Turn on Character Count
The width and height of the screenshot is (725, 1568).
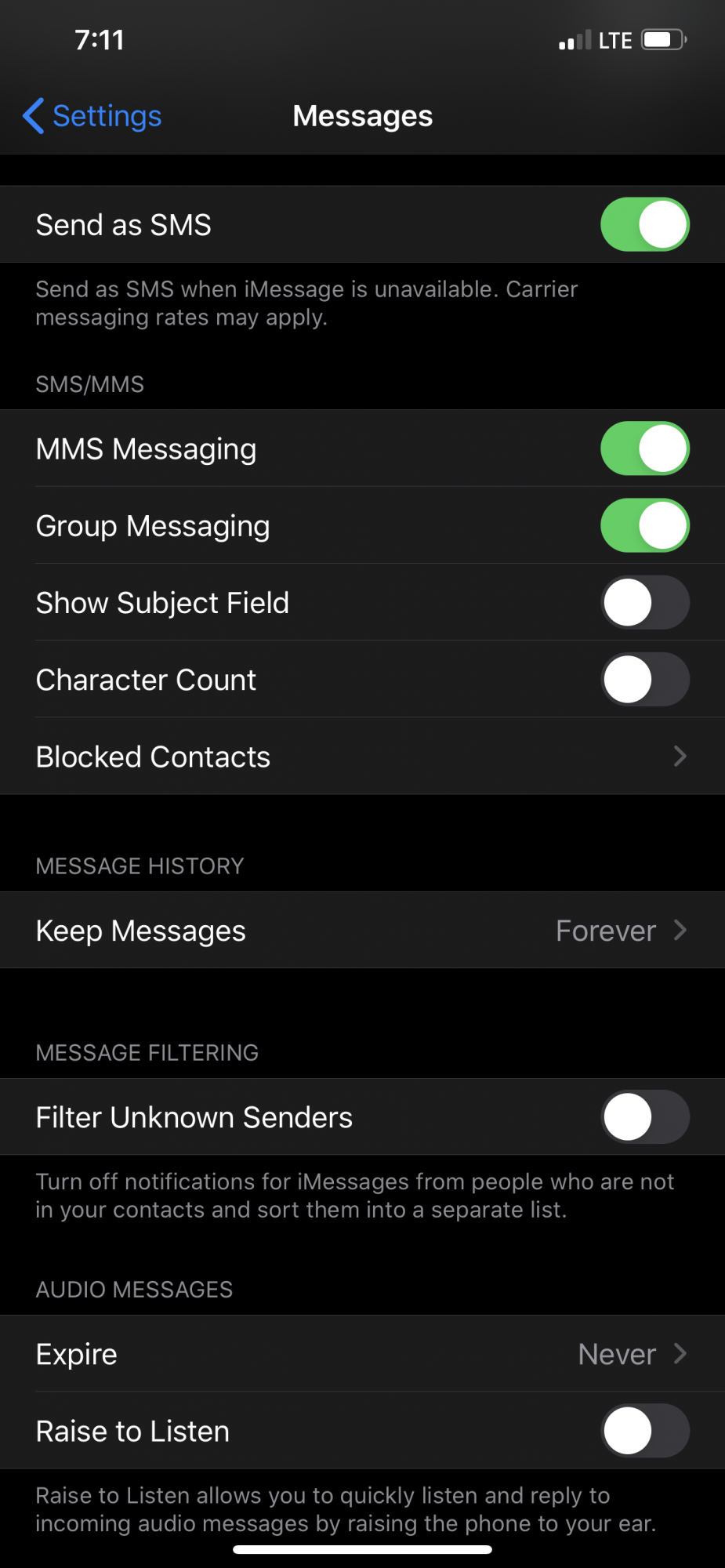coord(645,679)
